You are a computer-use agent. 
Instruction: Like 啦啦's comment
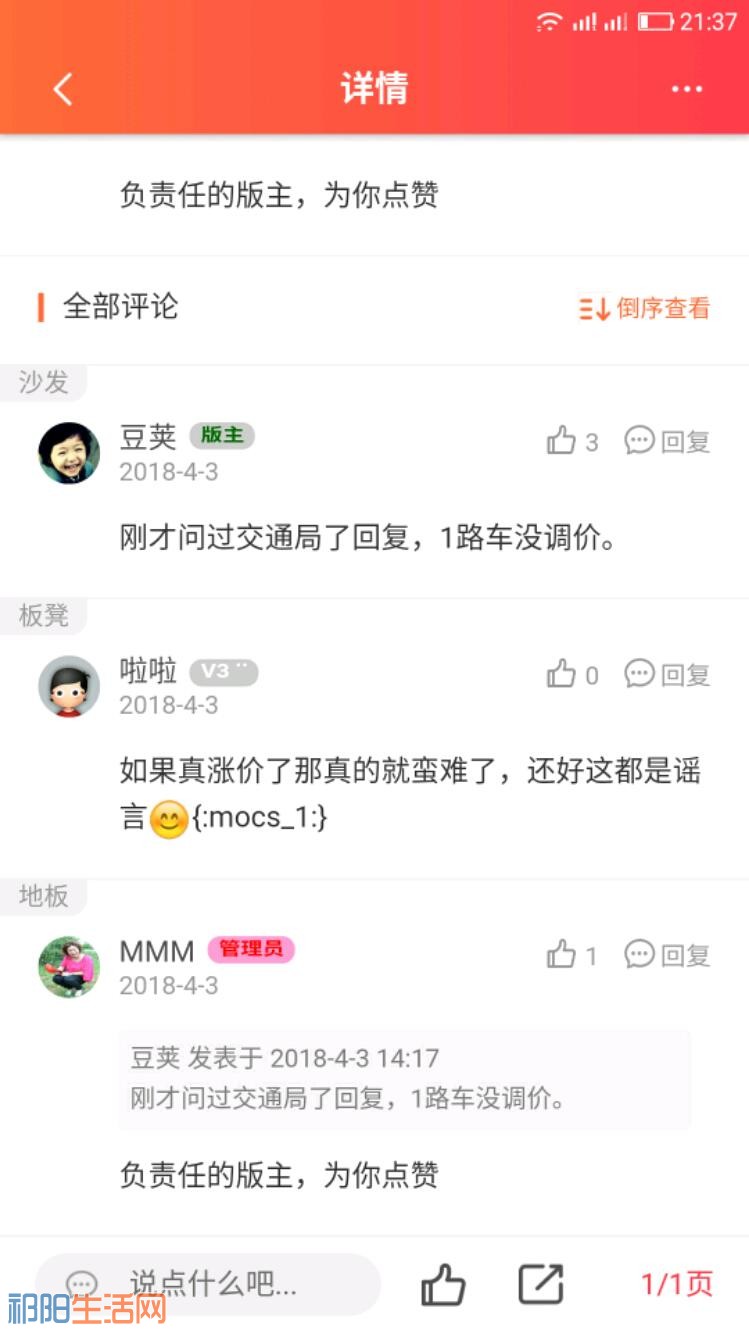point(571,675)
